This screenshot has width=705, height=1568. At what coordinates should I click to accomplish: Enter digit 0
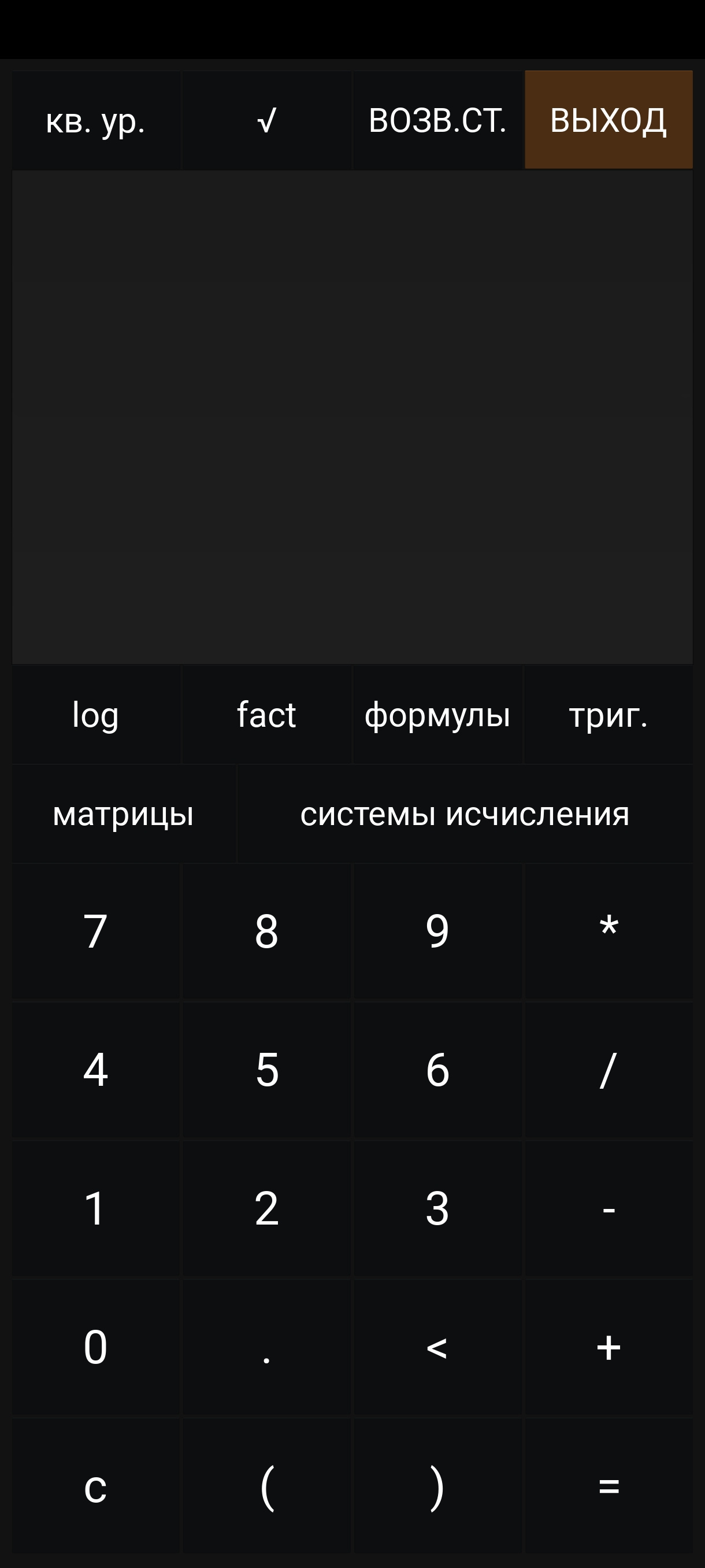[95, 1348]
